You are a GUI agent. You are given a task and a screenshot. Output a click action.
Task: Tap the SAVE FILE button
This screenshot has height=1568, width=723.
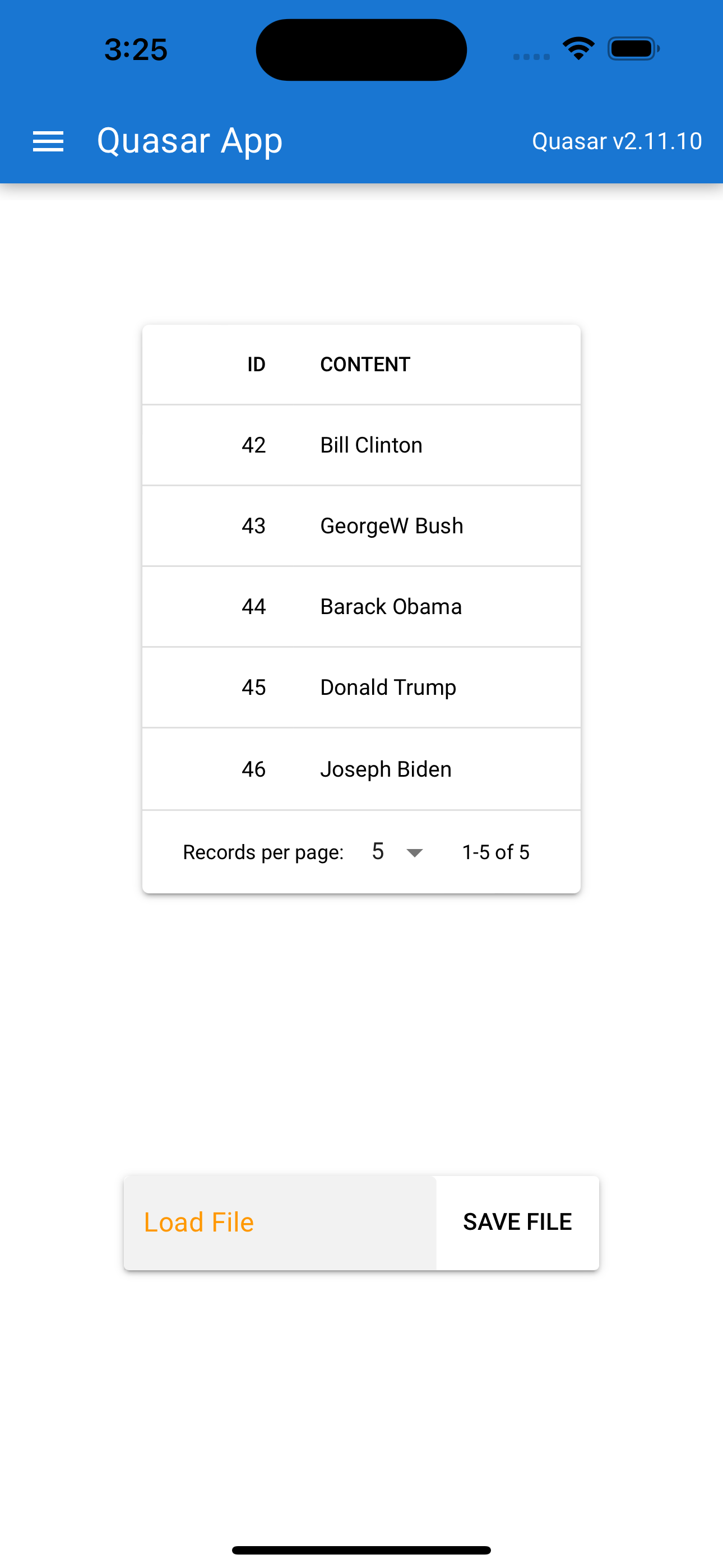[517, 1222]
